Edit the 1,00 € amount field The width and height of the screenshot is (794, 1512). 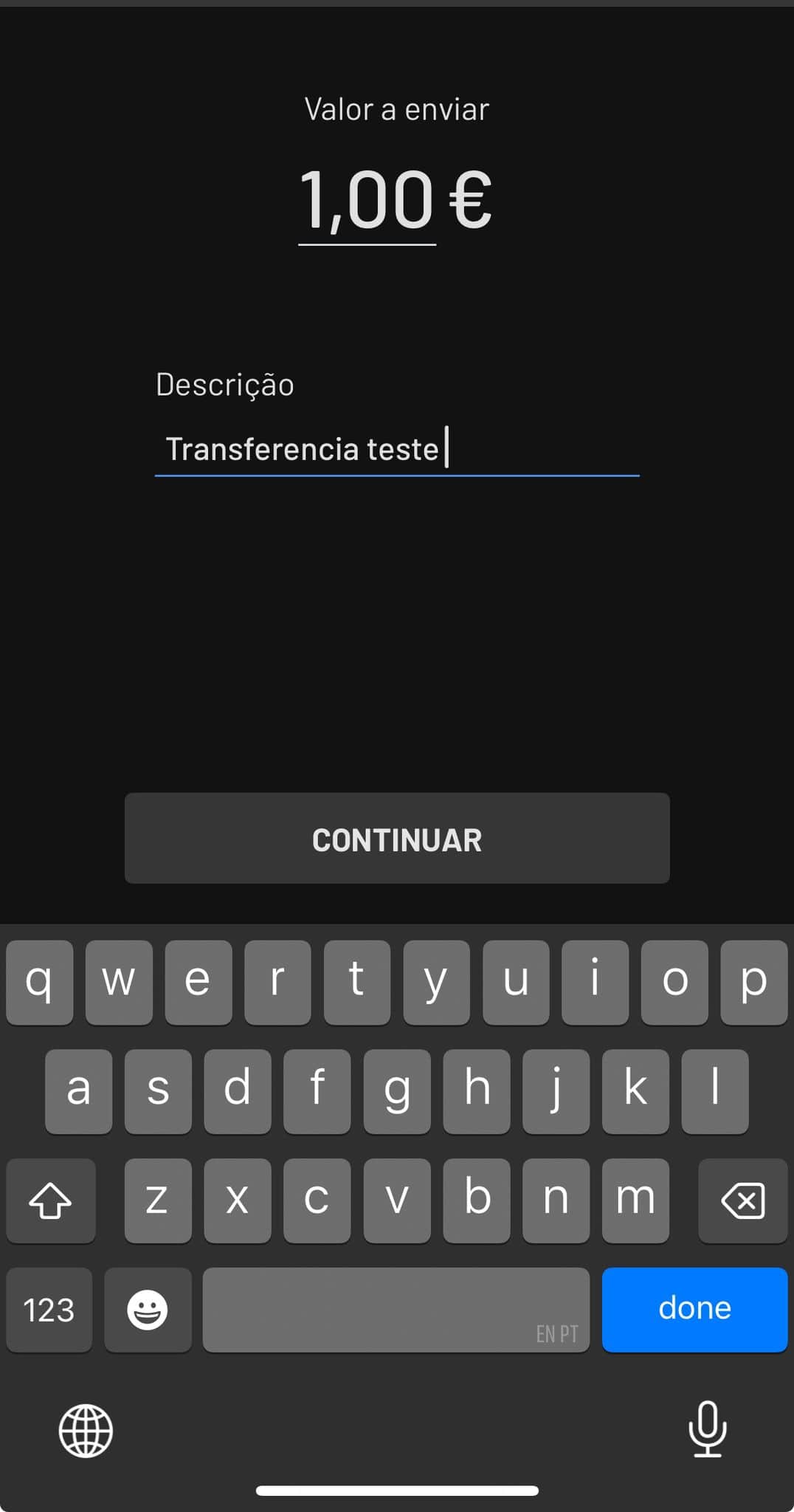click(x=367, y=200)
